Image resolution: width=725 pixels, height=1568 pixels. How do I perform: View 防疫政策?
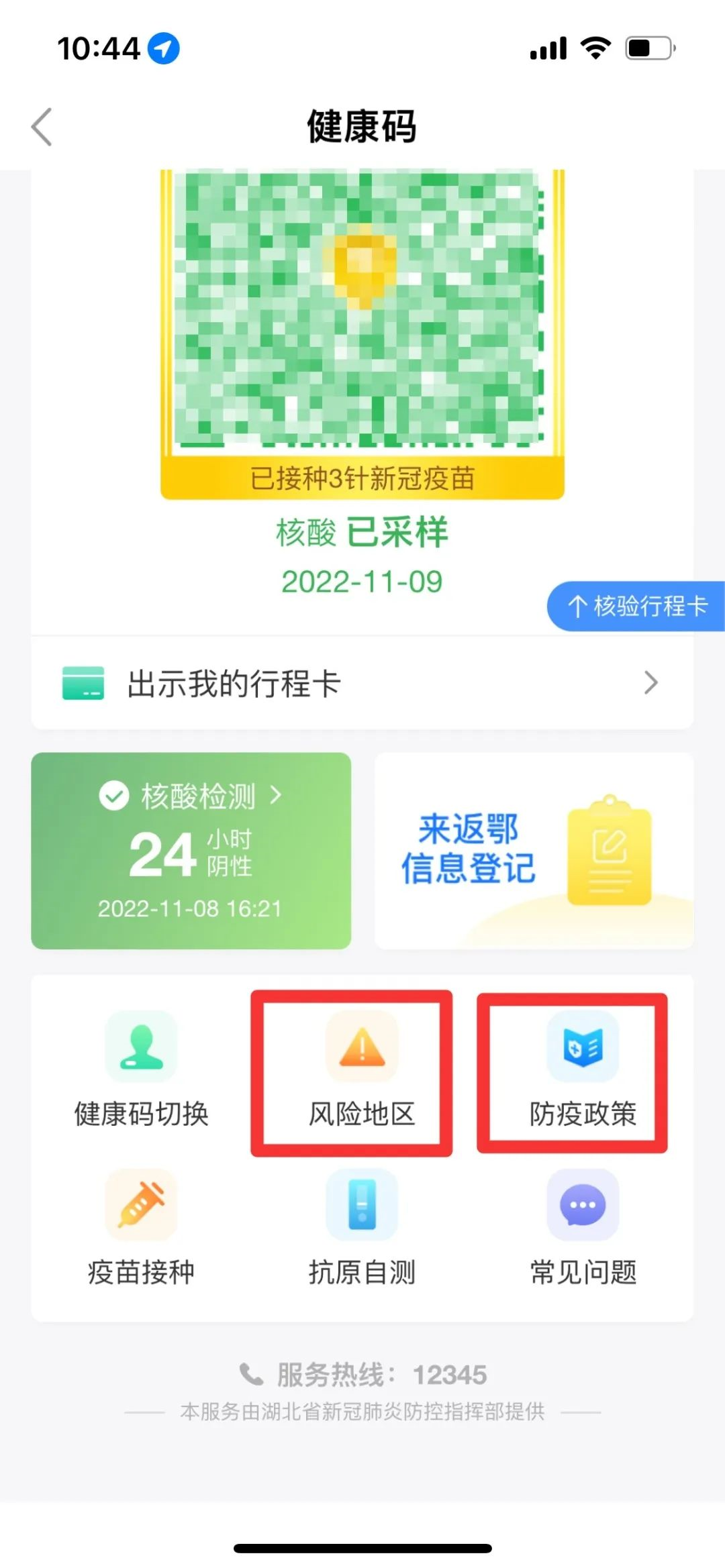582,1074
